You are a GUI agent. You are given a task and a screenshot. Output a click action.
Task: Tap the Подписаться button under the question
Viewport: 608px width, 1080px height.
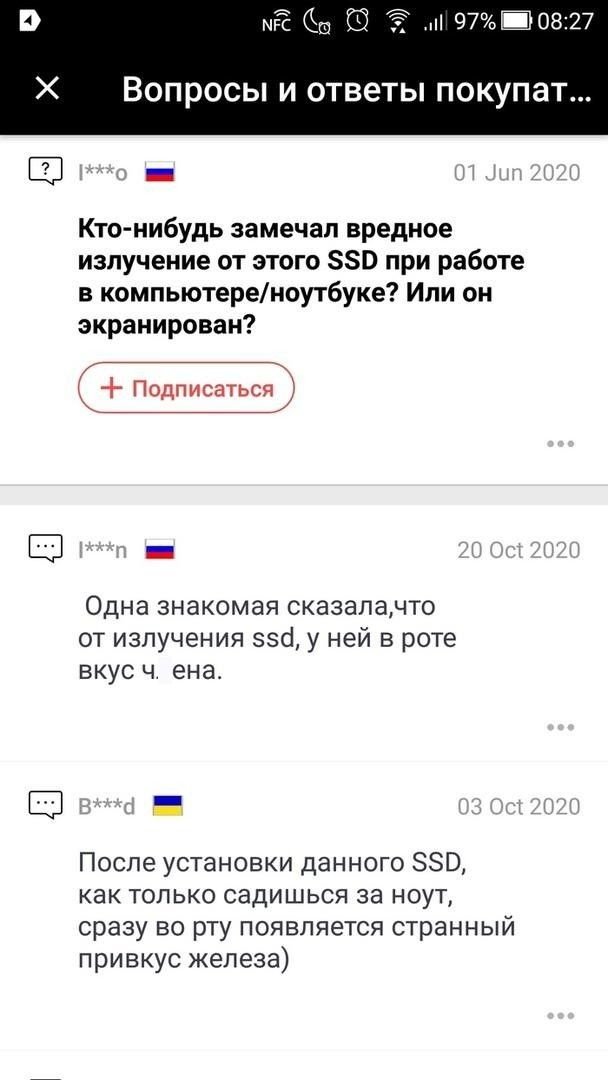(x=186, y=388)
